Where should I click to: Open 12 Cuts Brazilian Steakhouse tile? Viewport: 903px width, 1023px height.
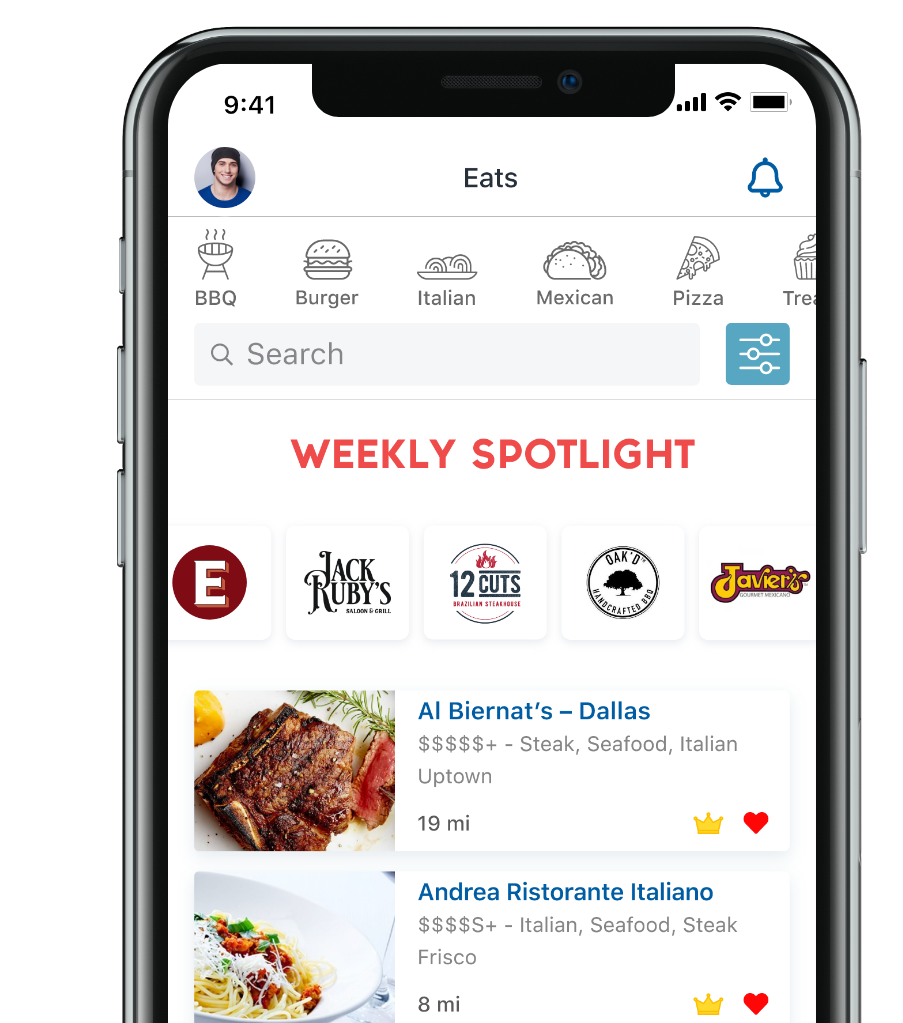coord(485,583)
